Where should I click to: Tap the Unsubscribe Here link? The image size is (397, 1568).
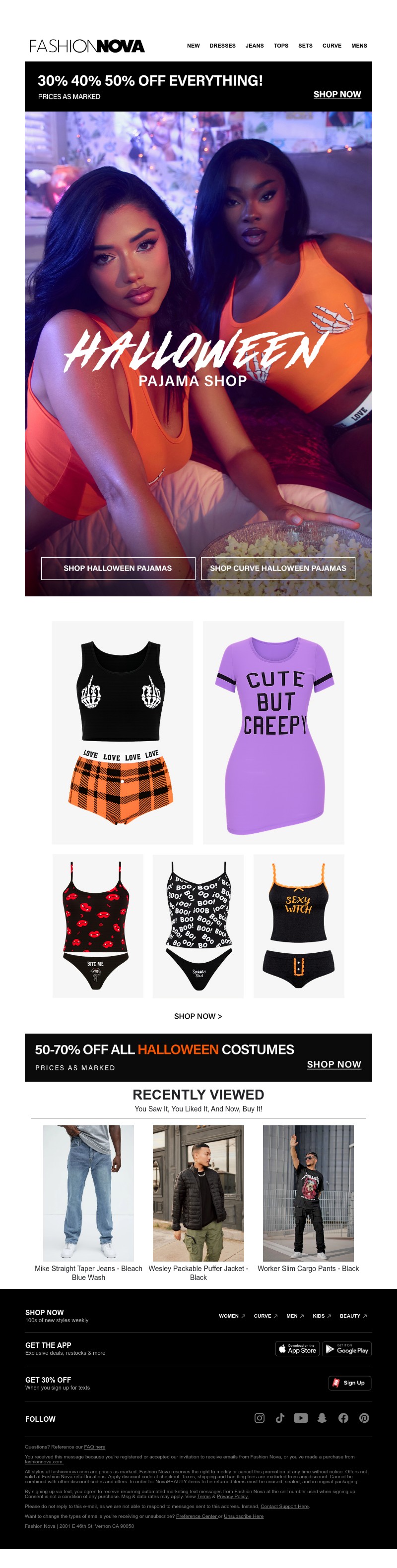(x=244, y=1516)
